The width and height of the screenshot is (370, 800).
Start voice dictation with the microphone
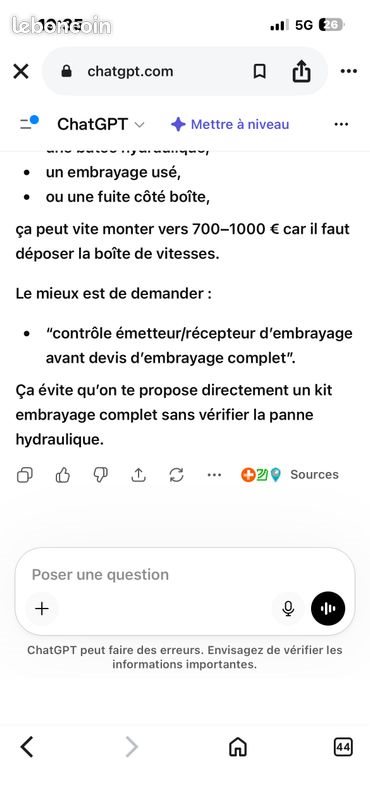[288, 608]
